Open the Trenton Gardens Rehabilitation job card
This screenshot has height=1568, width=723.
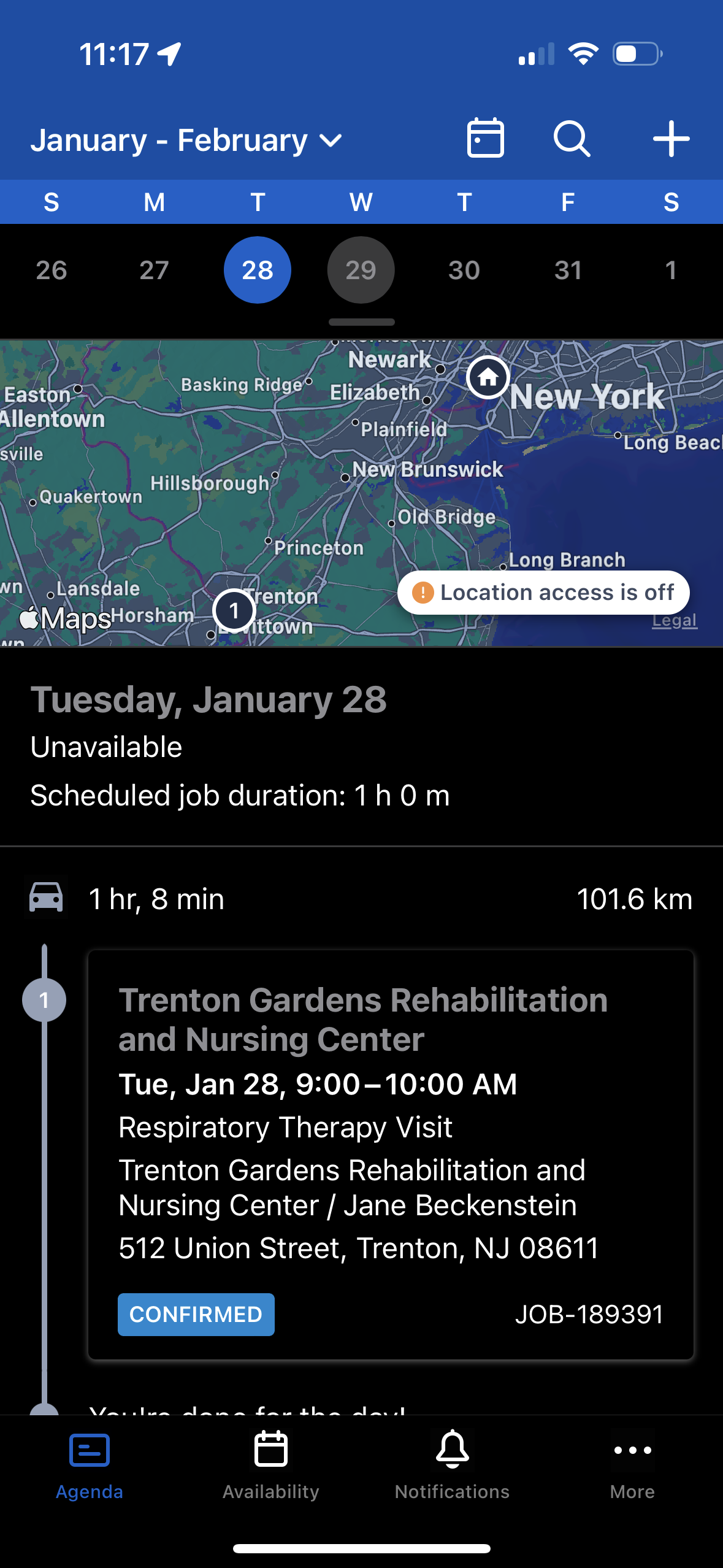tap(391, 1155)
